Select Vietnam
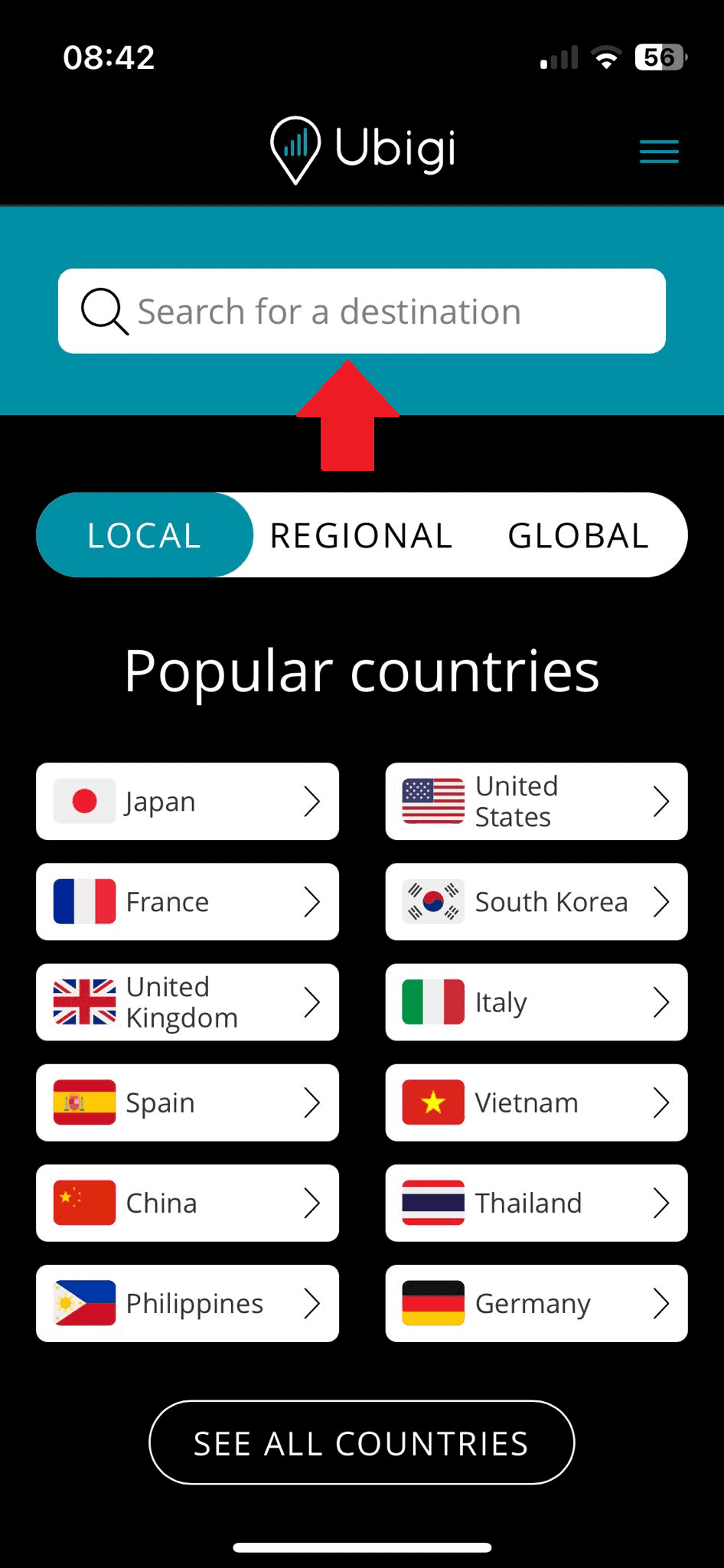This screenshot has width=724, height=1568. (x=536, y=1102)
